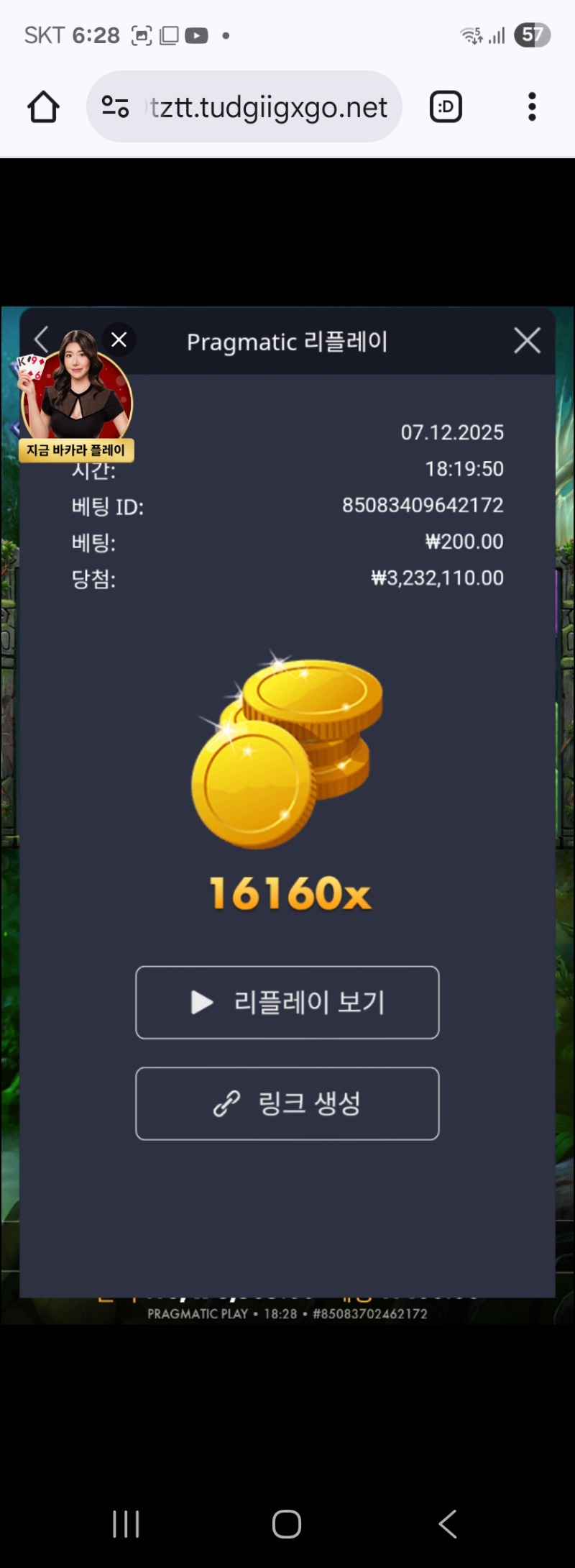Select the 베팅 ID number 85083409642172
Screen dimensions: 575x1568
point(423,506)
